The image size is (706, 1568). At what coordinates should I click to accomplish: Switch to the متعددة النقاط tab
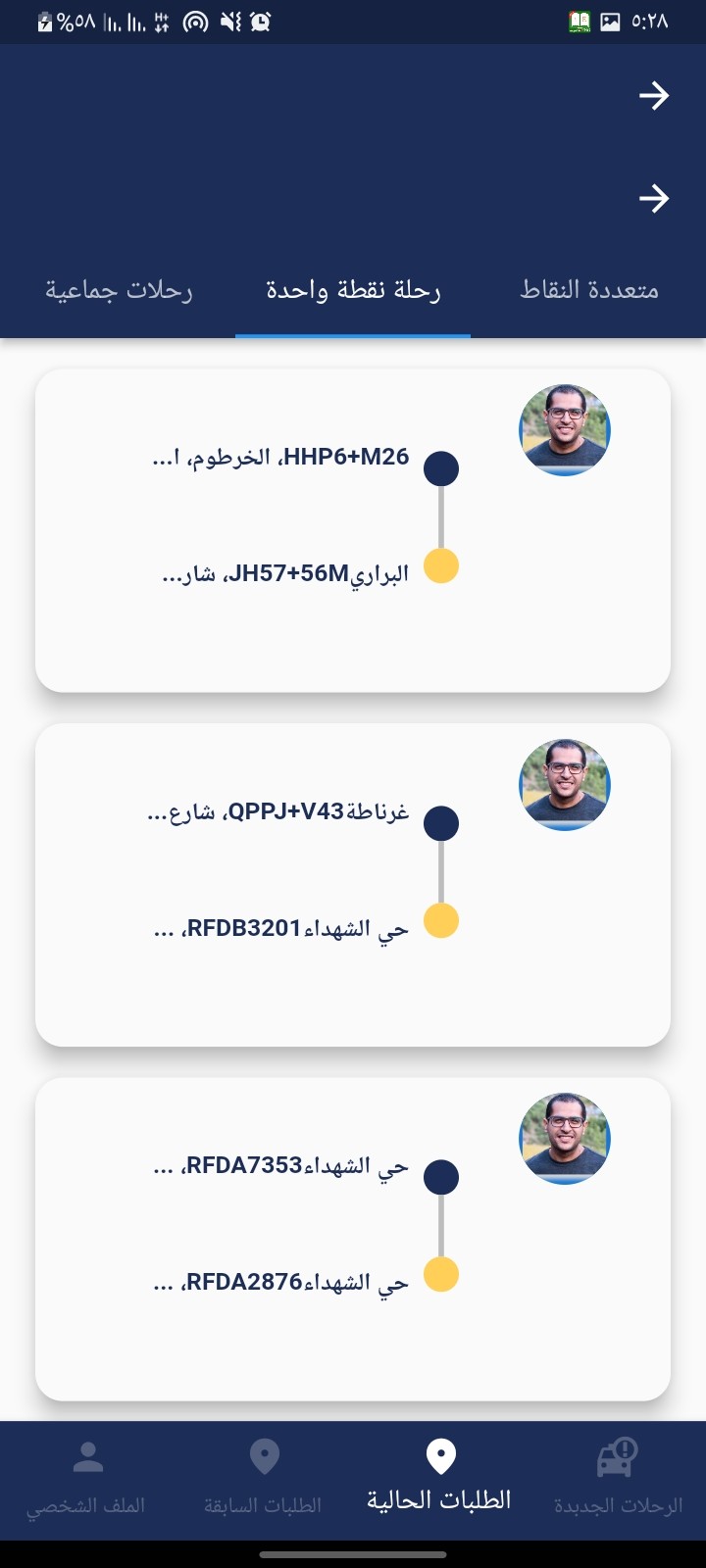coord(588,290)
